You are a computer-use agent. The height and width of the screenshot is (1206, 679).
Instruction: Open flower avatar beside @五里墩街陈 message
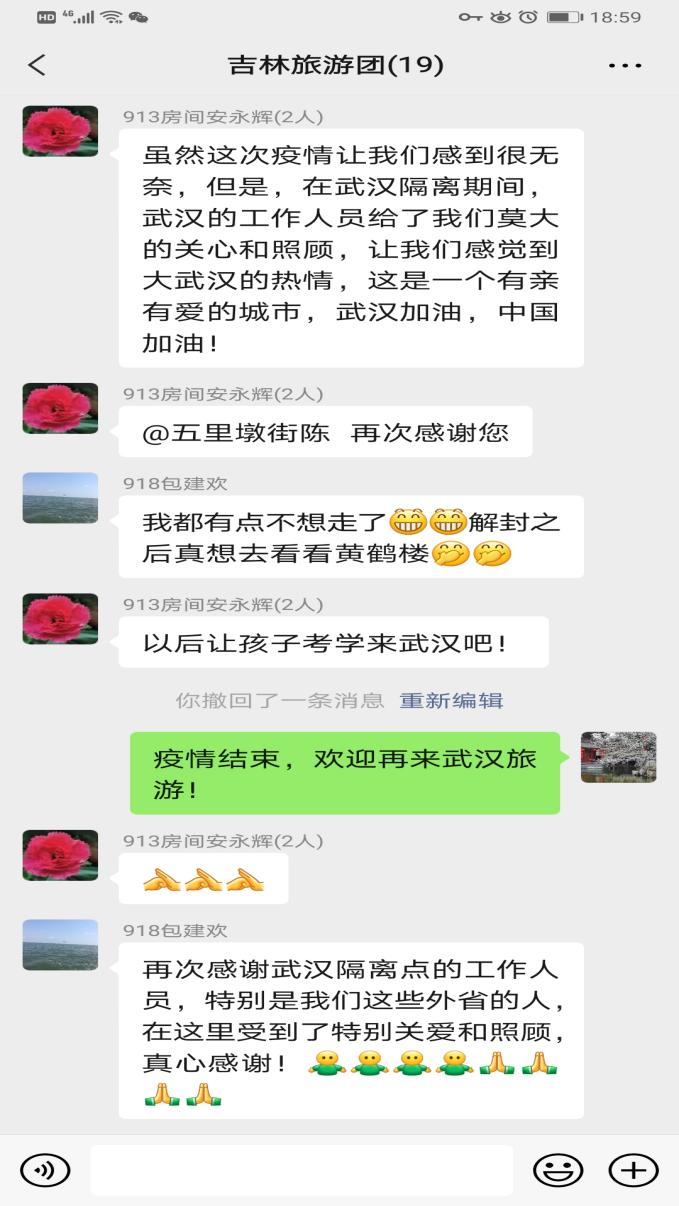tap(60, 408)
